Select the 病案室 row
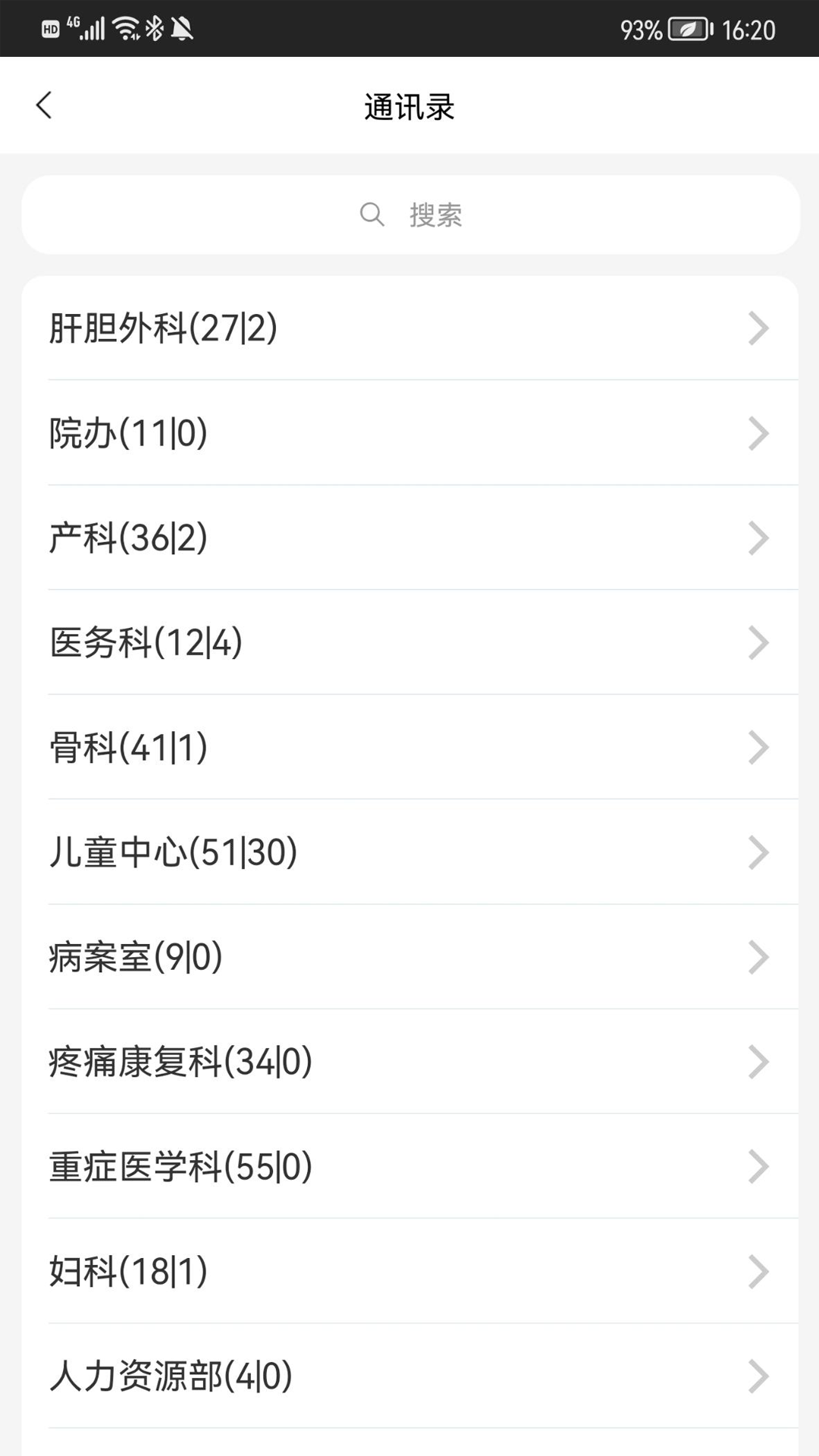This screenshot has height=1456, width=819. [x=410, y=957]
